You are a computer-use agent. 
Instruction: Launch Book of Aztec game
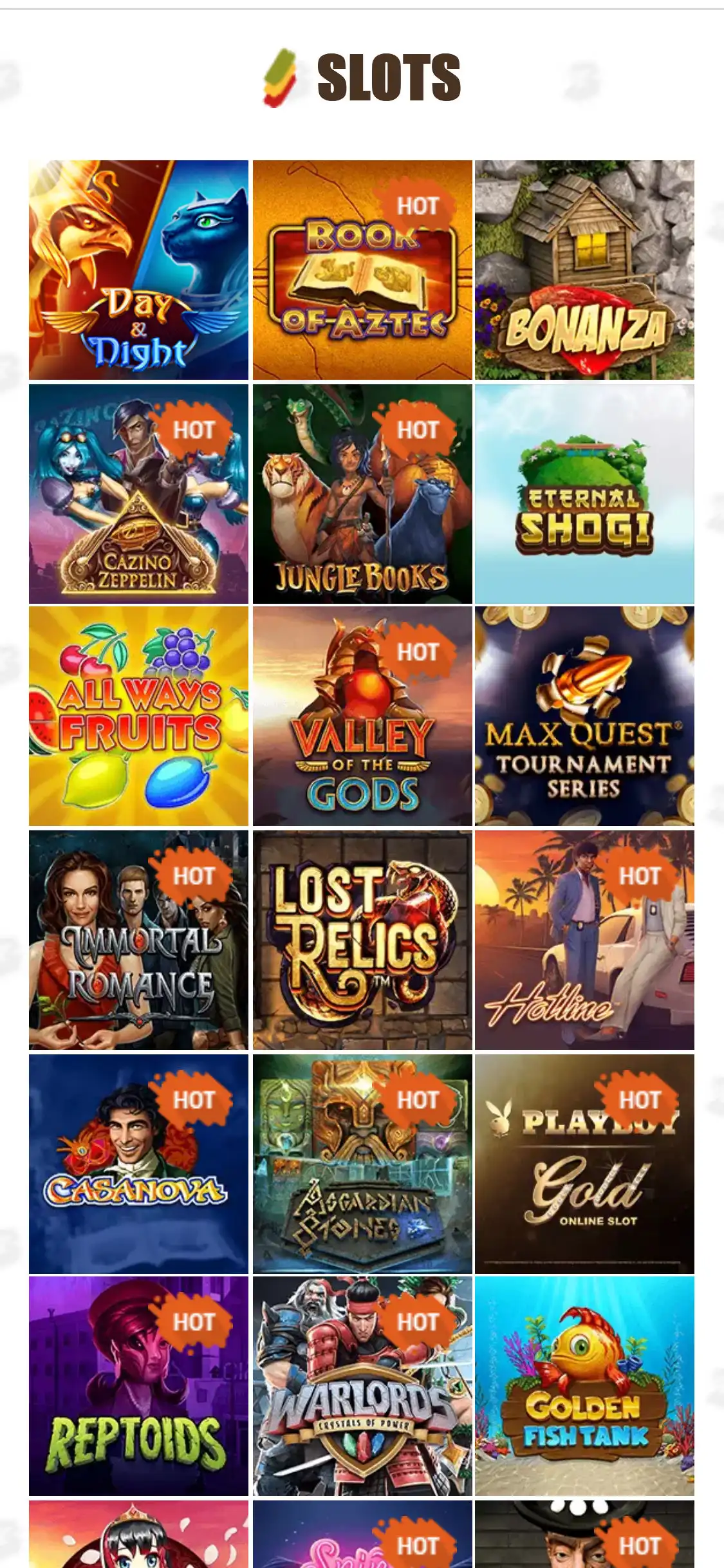[362, 270]
